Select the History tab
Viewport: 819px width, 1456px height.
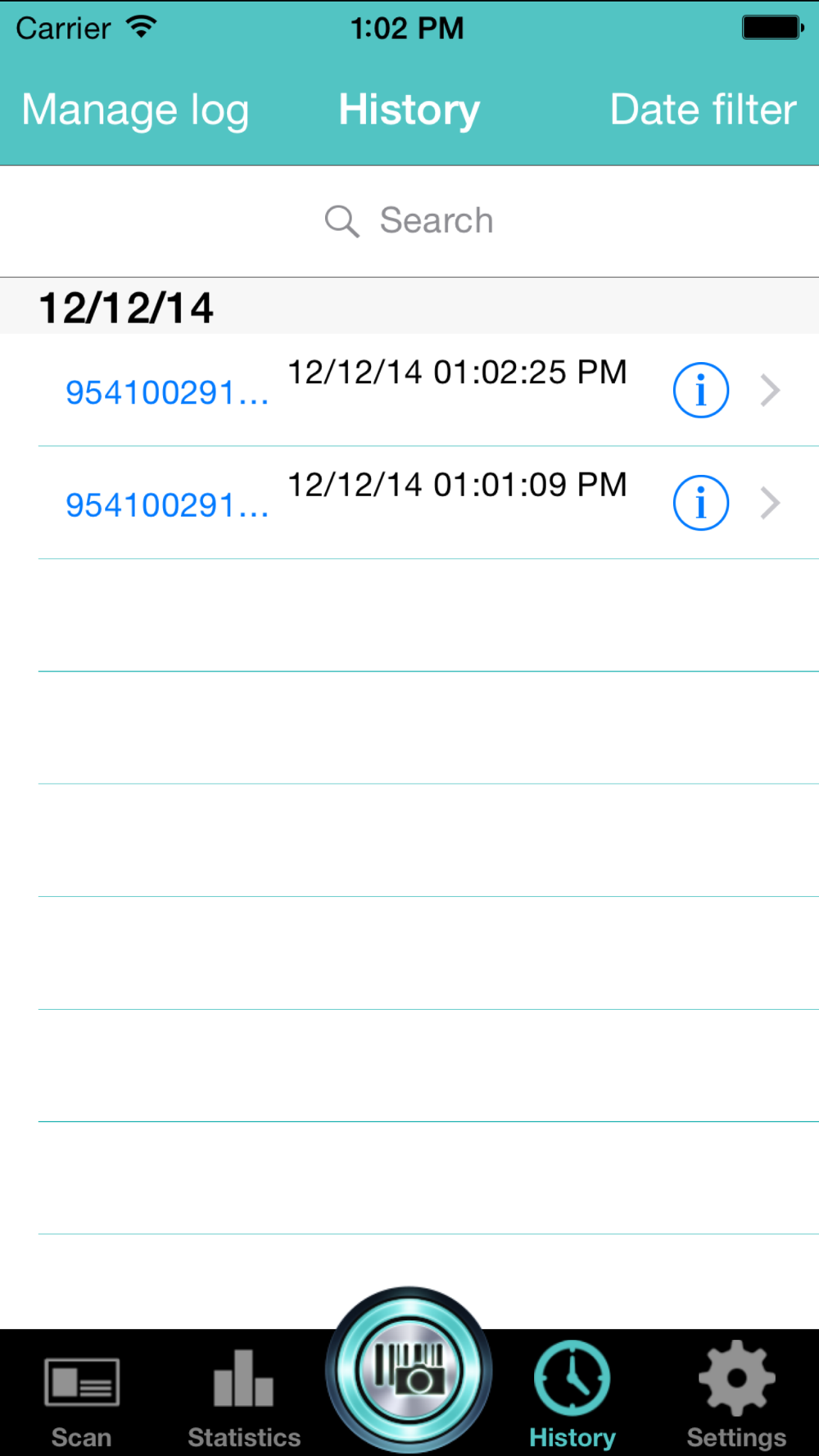(x=572, y=1395)
